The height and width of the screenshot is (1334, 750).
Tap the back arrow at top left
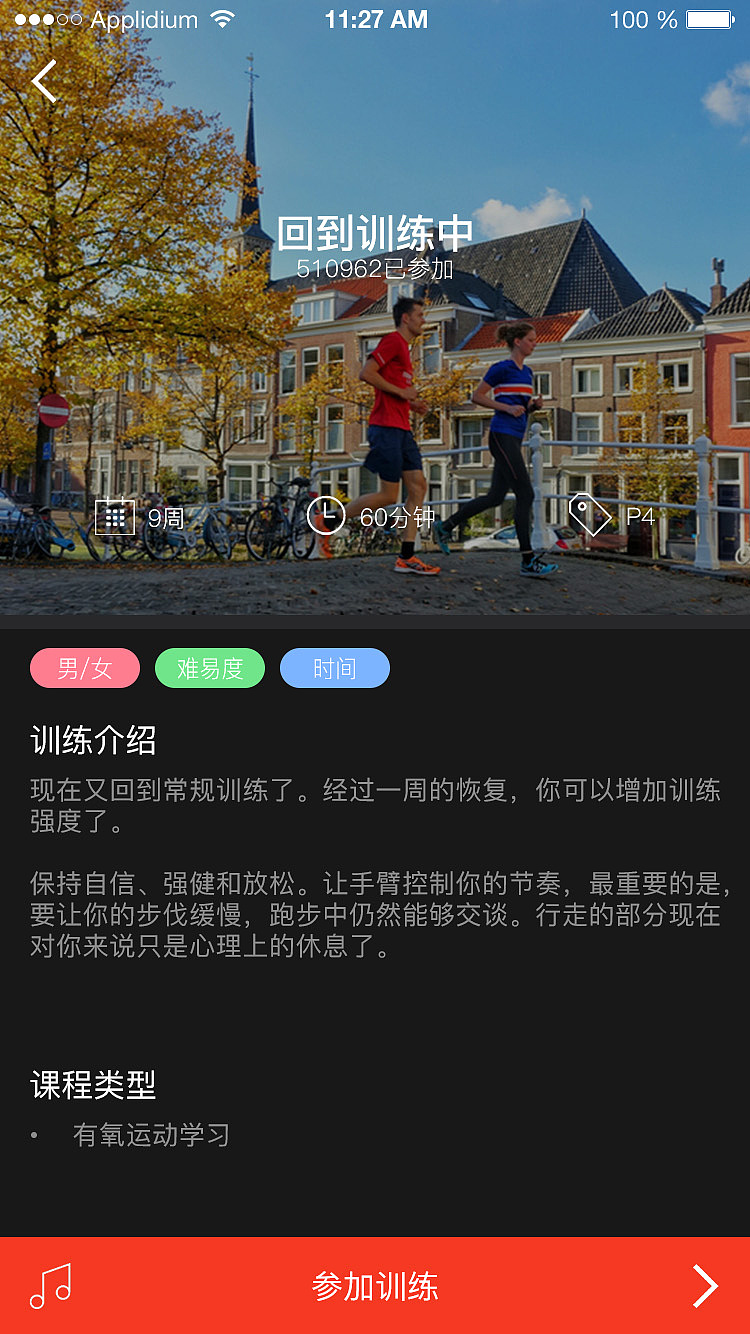tap(45, 82)
